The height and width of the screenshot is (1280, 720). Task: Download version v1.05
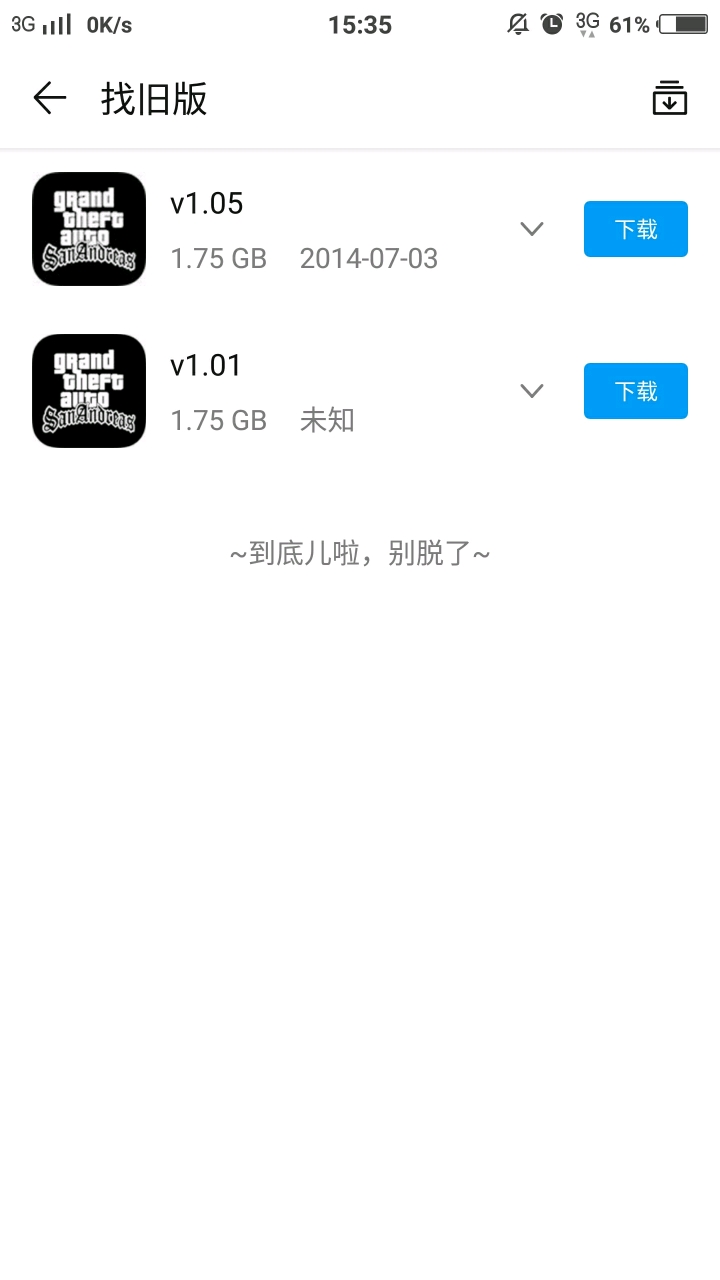[x=635, y=229]
